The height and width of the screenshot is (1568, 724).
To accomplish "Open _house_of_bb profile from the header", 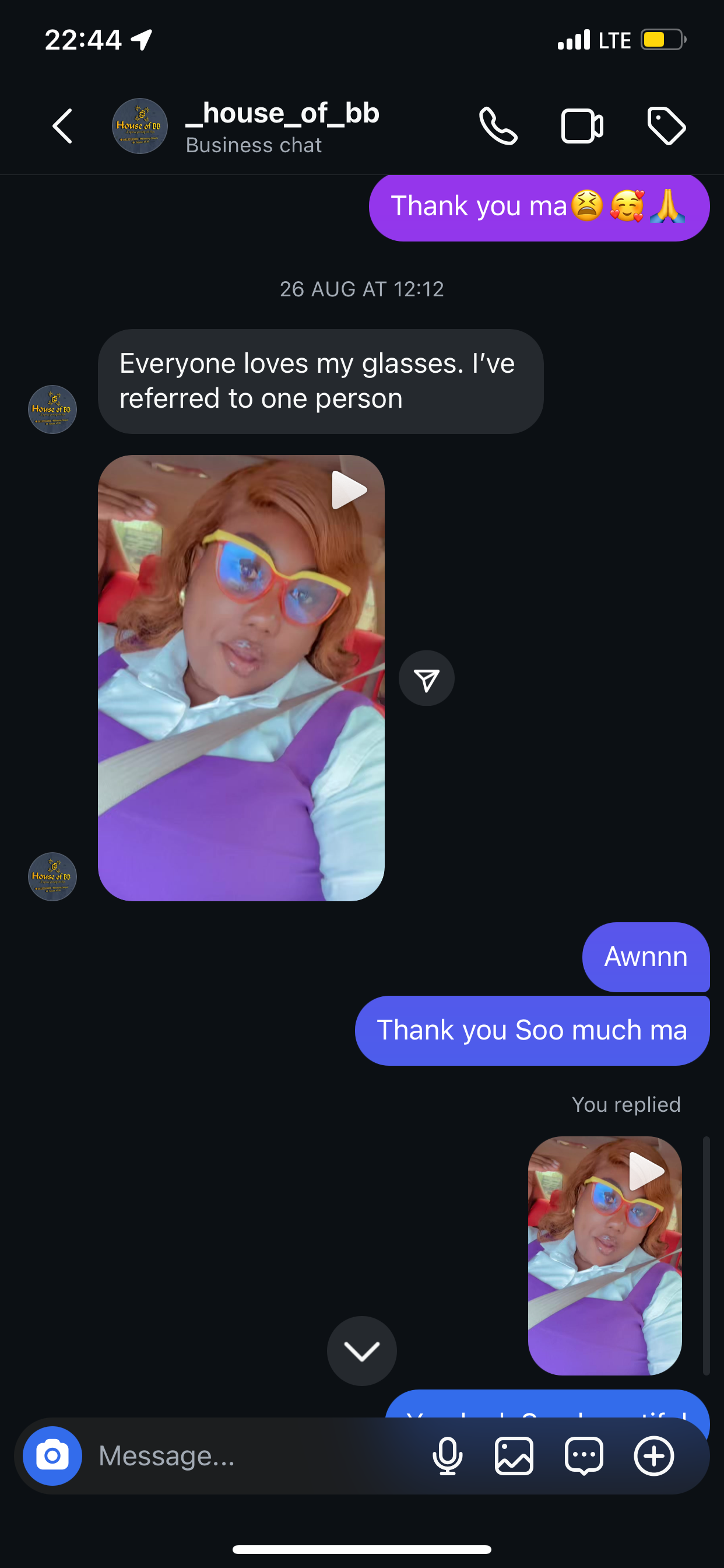I will 281,127.
